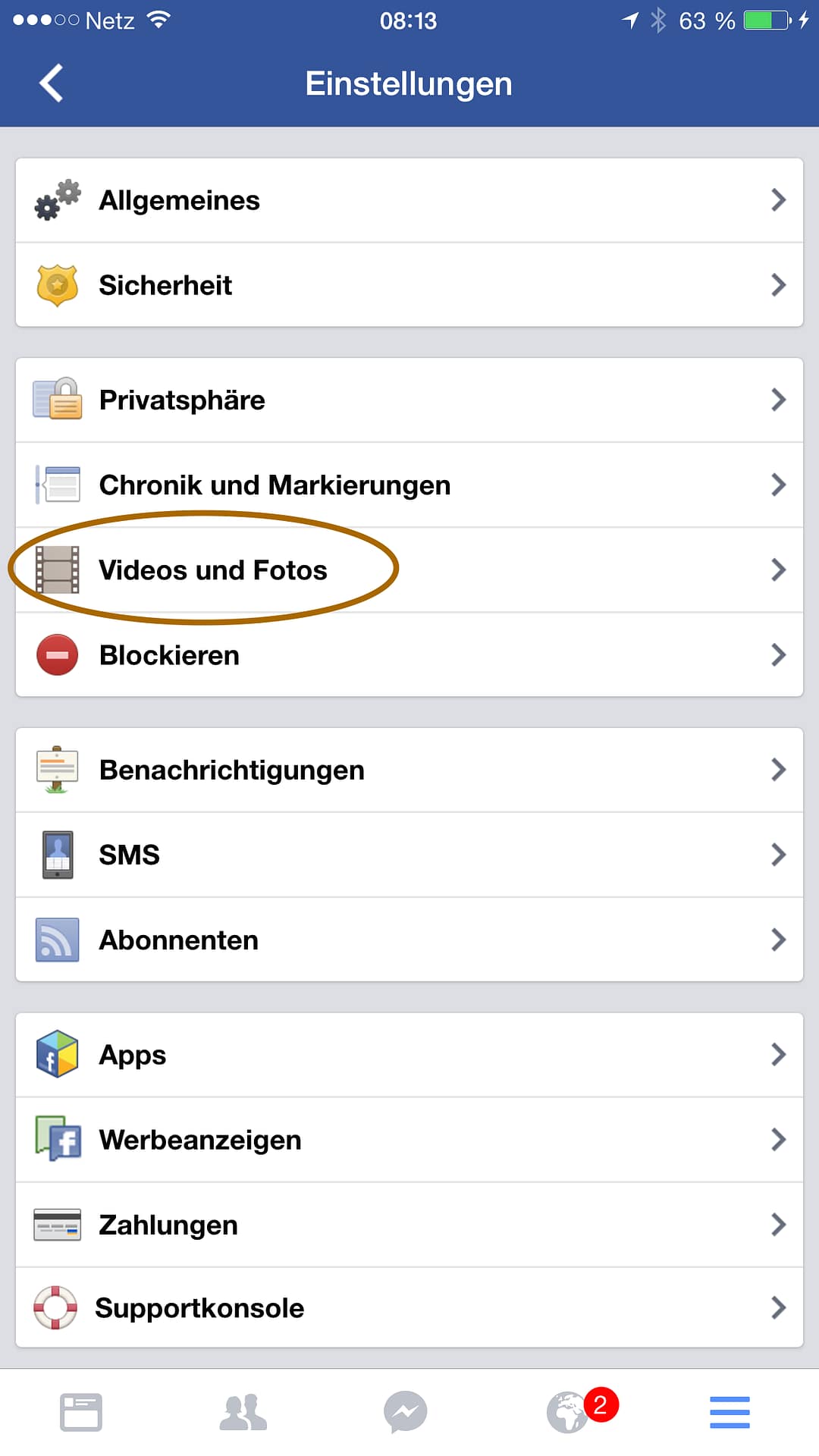Screen dimensions: 819x1456
Task: Open the Blockieren row
Action: click(x=409, y=655)
